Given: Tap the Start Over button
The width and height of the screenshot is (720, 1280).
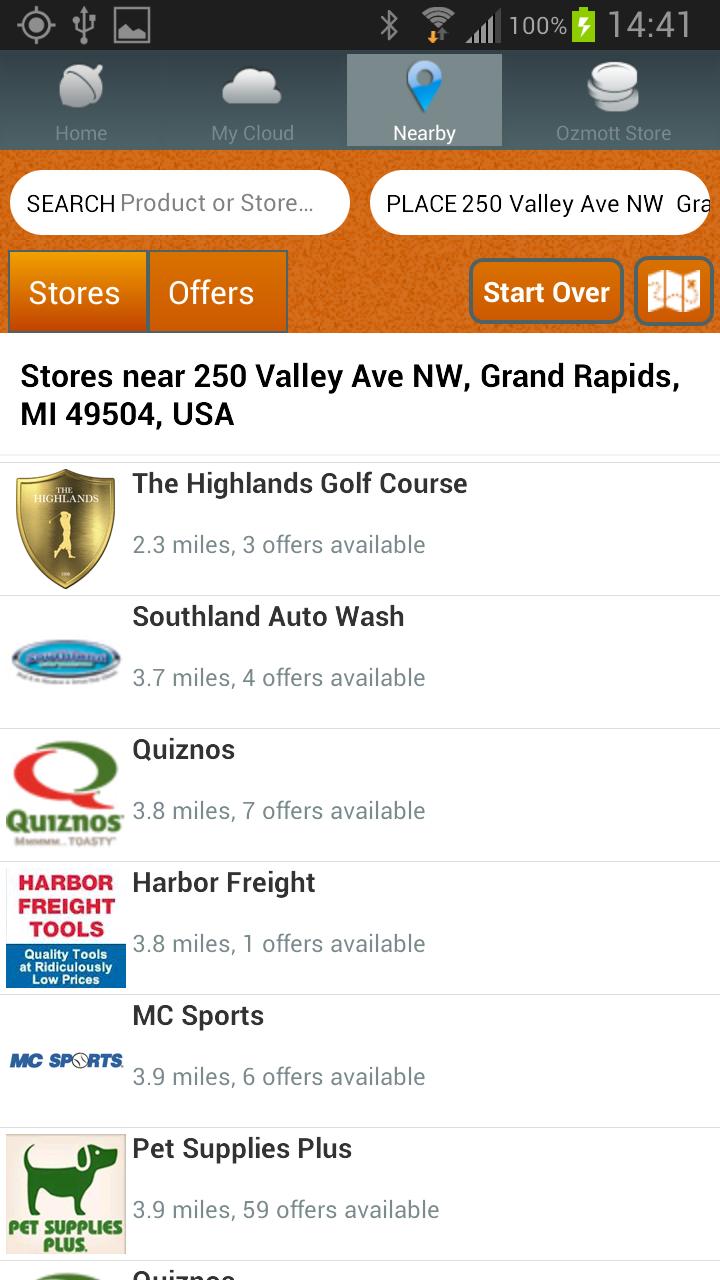Looking at the screenshot, I should 546,292.
